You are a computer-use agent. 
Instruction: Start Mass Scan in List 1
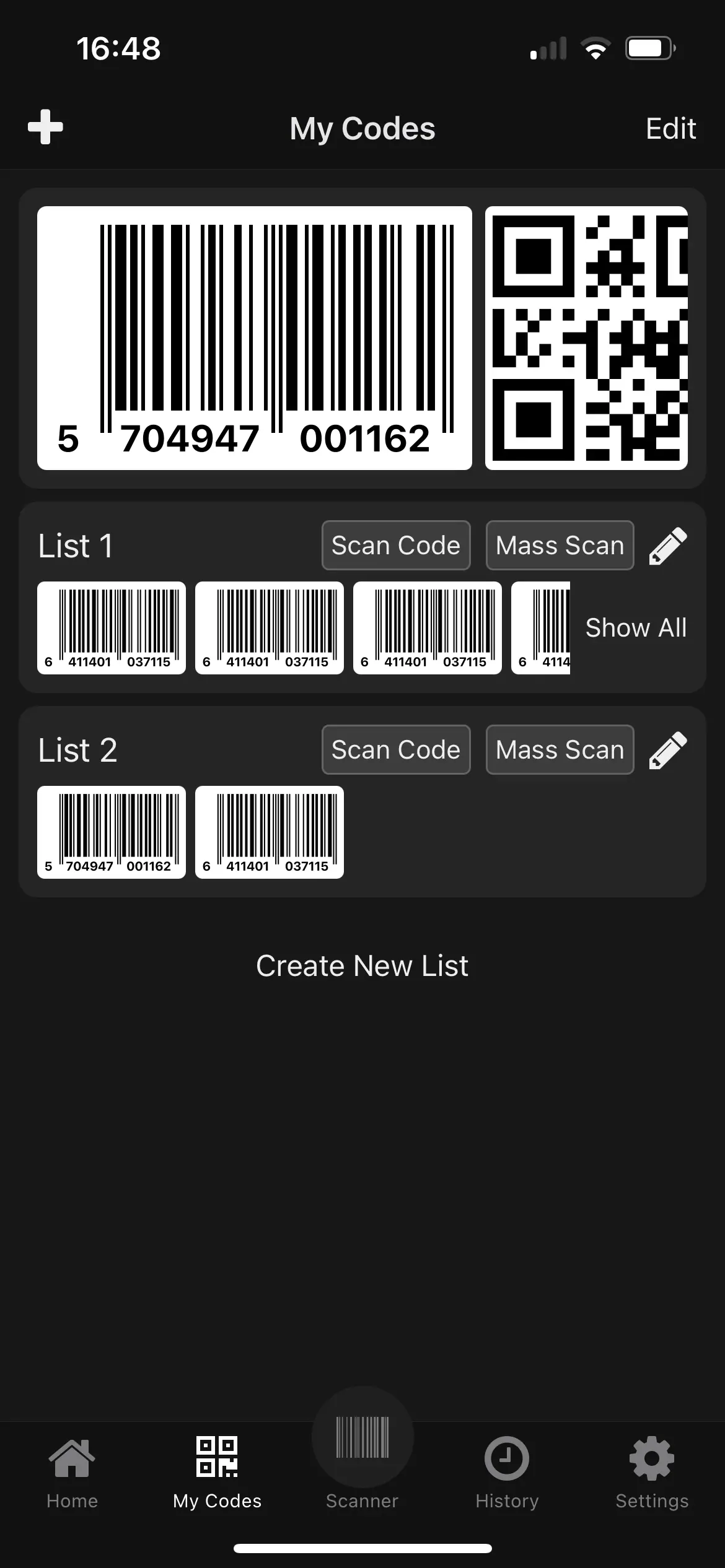coord(560,546)
